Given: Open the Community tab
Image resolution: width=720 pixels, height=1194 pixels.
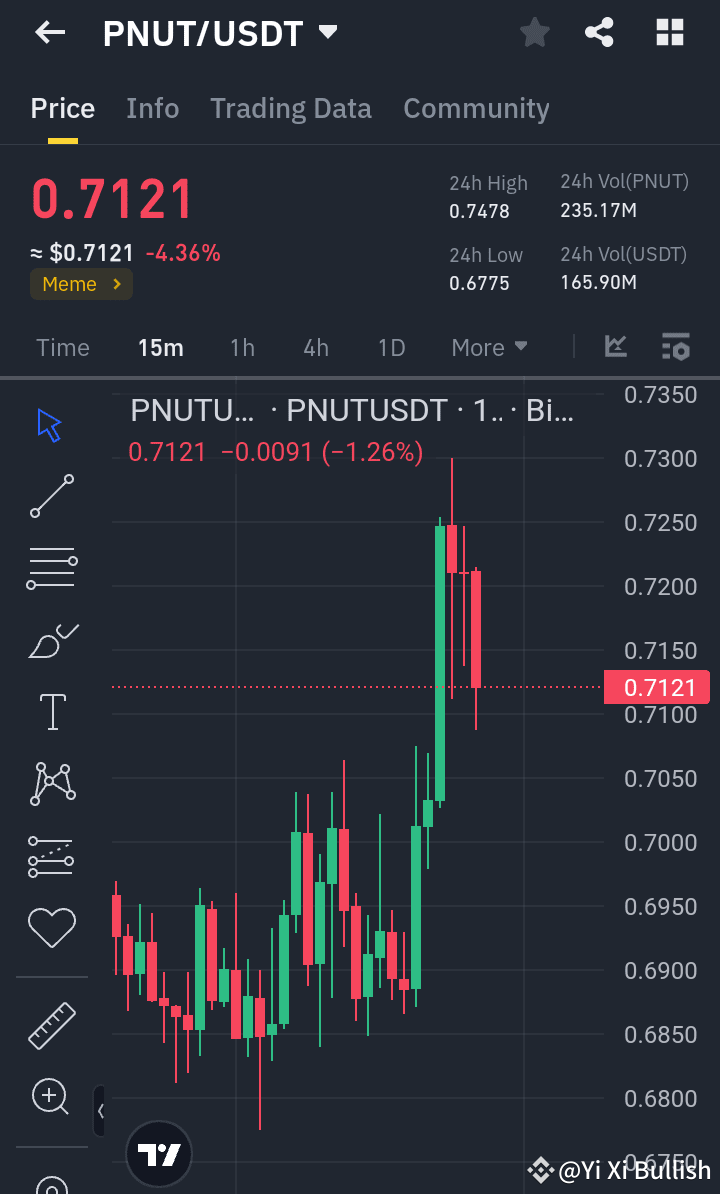Looking at the screenshot, I should pos(477,108).
